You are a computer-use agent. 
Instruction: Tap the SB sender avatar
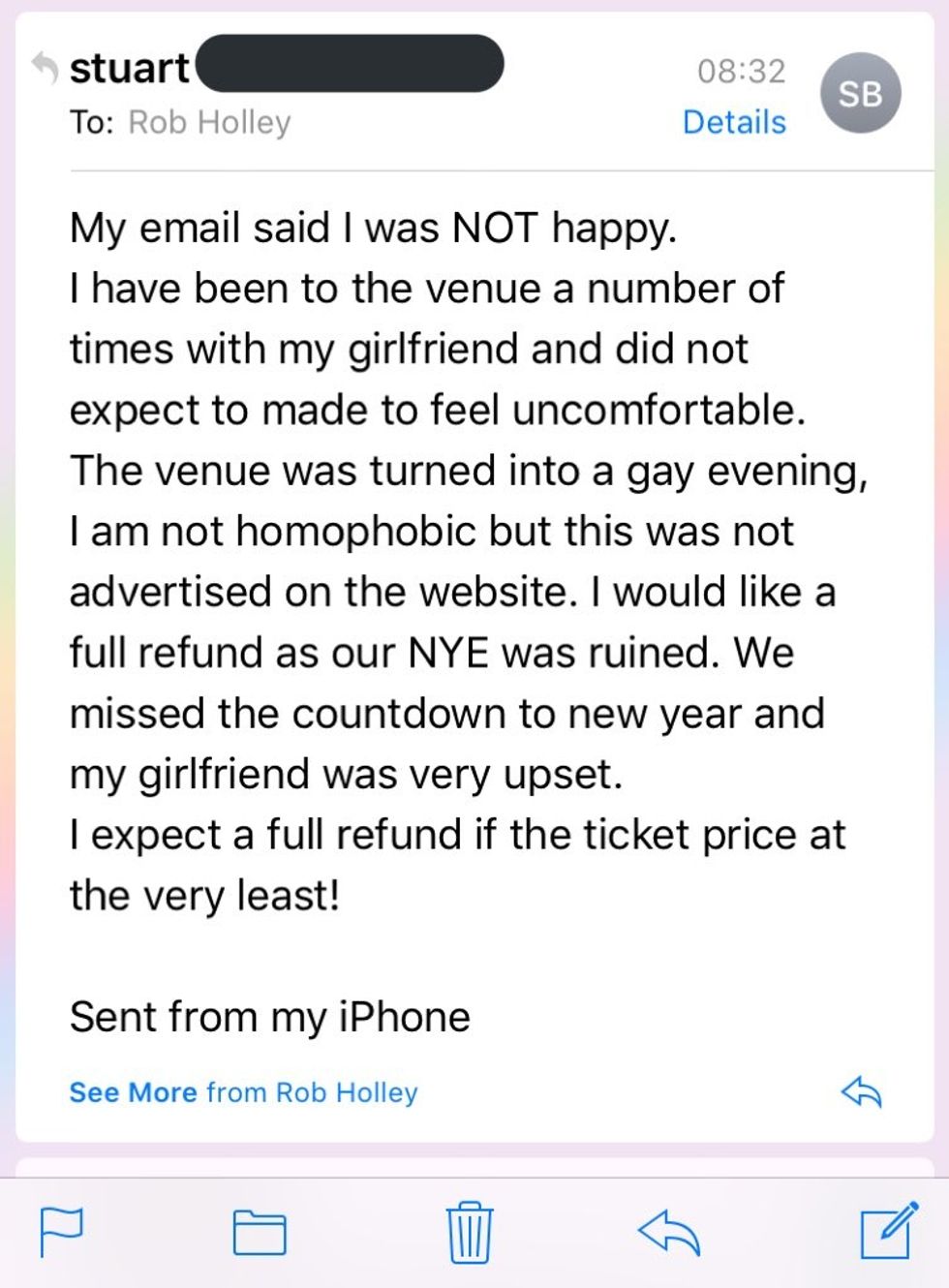click(860, 93)
